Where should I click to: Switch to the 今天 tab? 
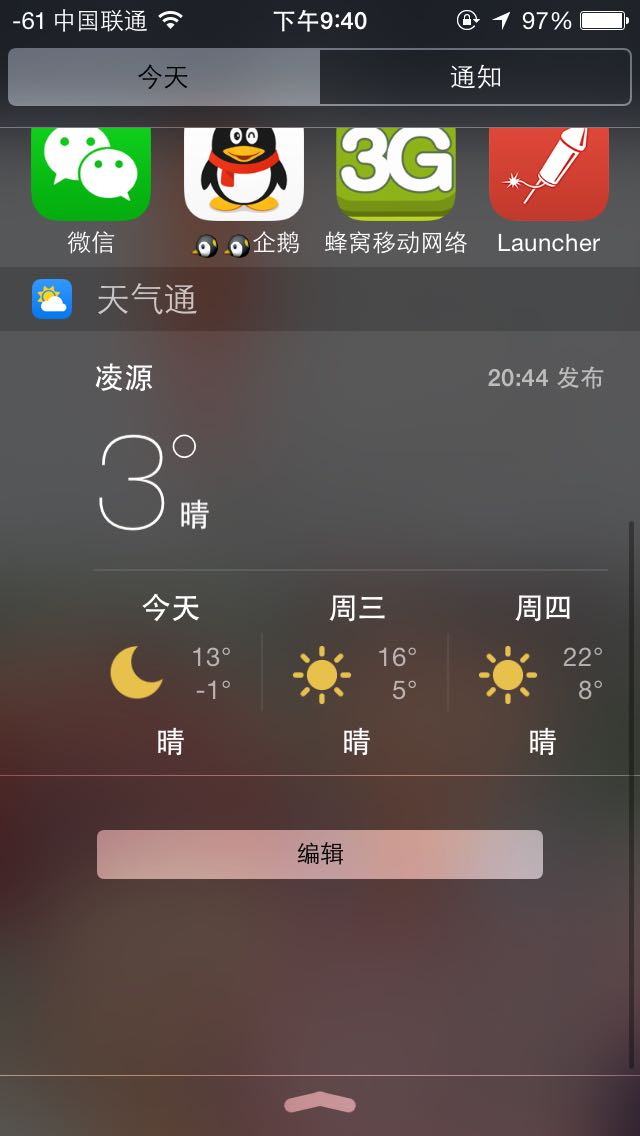pos(164,77)
